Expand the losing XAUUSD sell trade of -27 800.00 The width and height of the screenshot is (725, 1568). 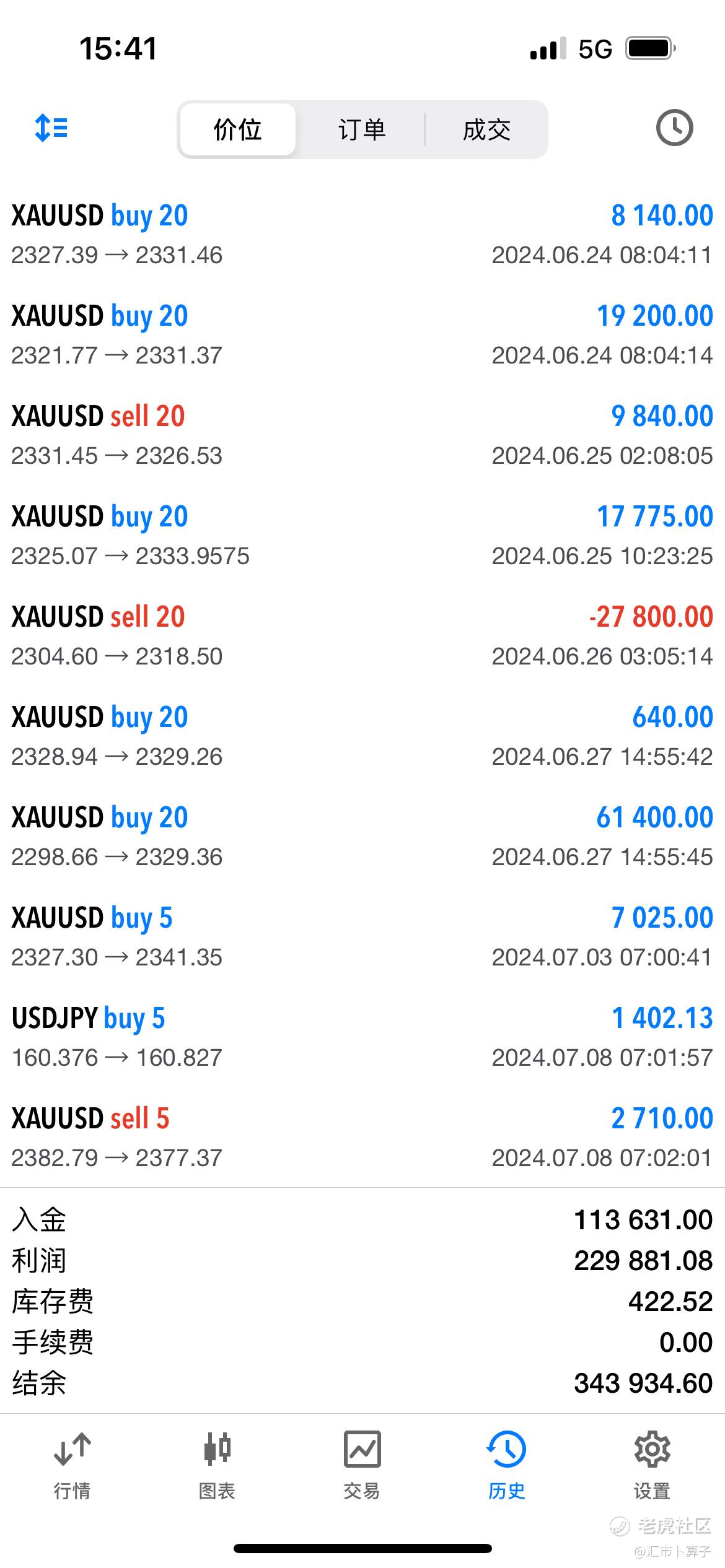pyautogui.click(x=362, y=635)
